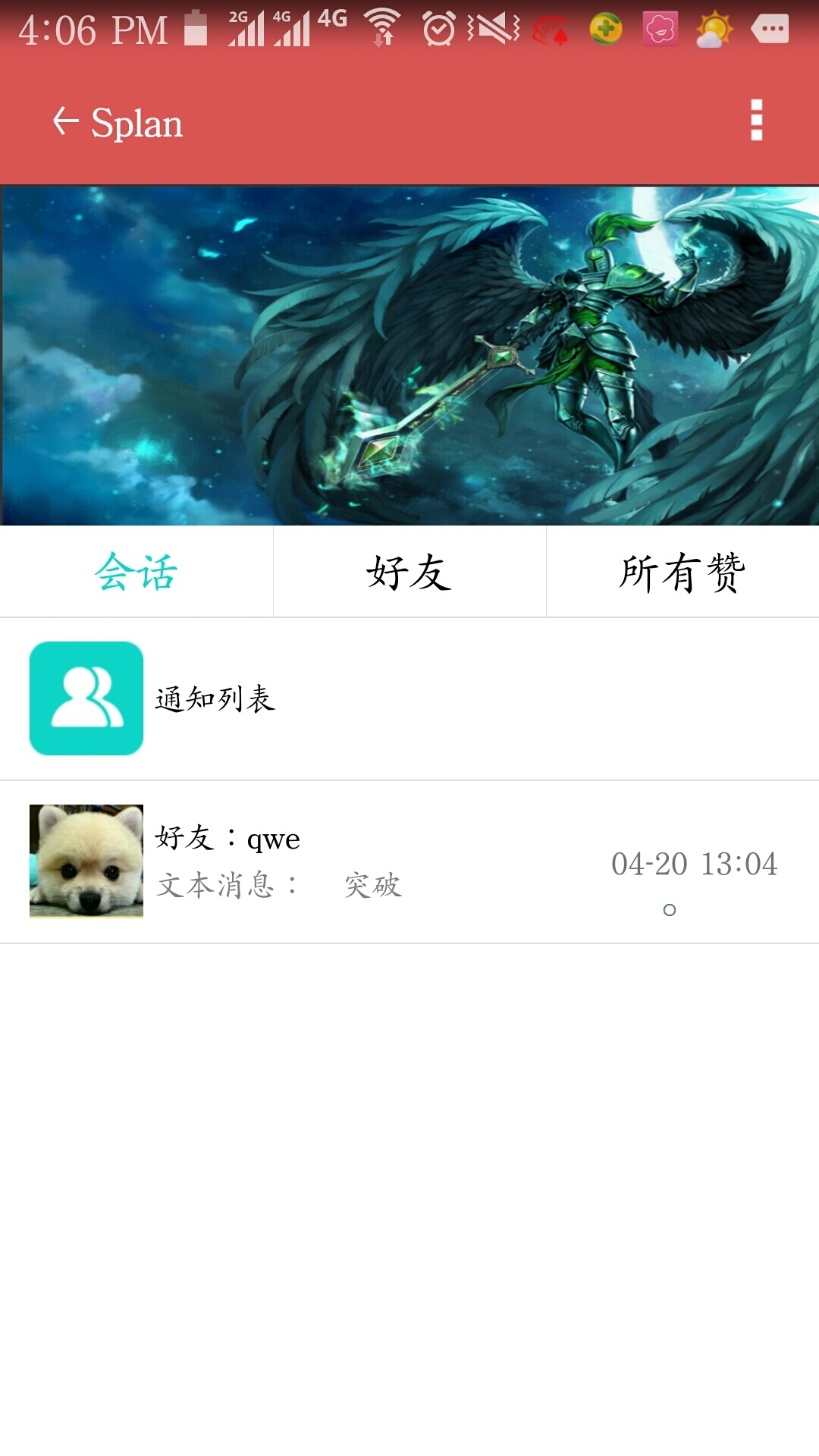Open the chat with friend qwe

(x=409, y=861)
